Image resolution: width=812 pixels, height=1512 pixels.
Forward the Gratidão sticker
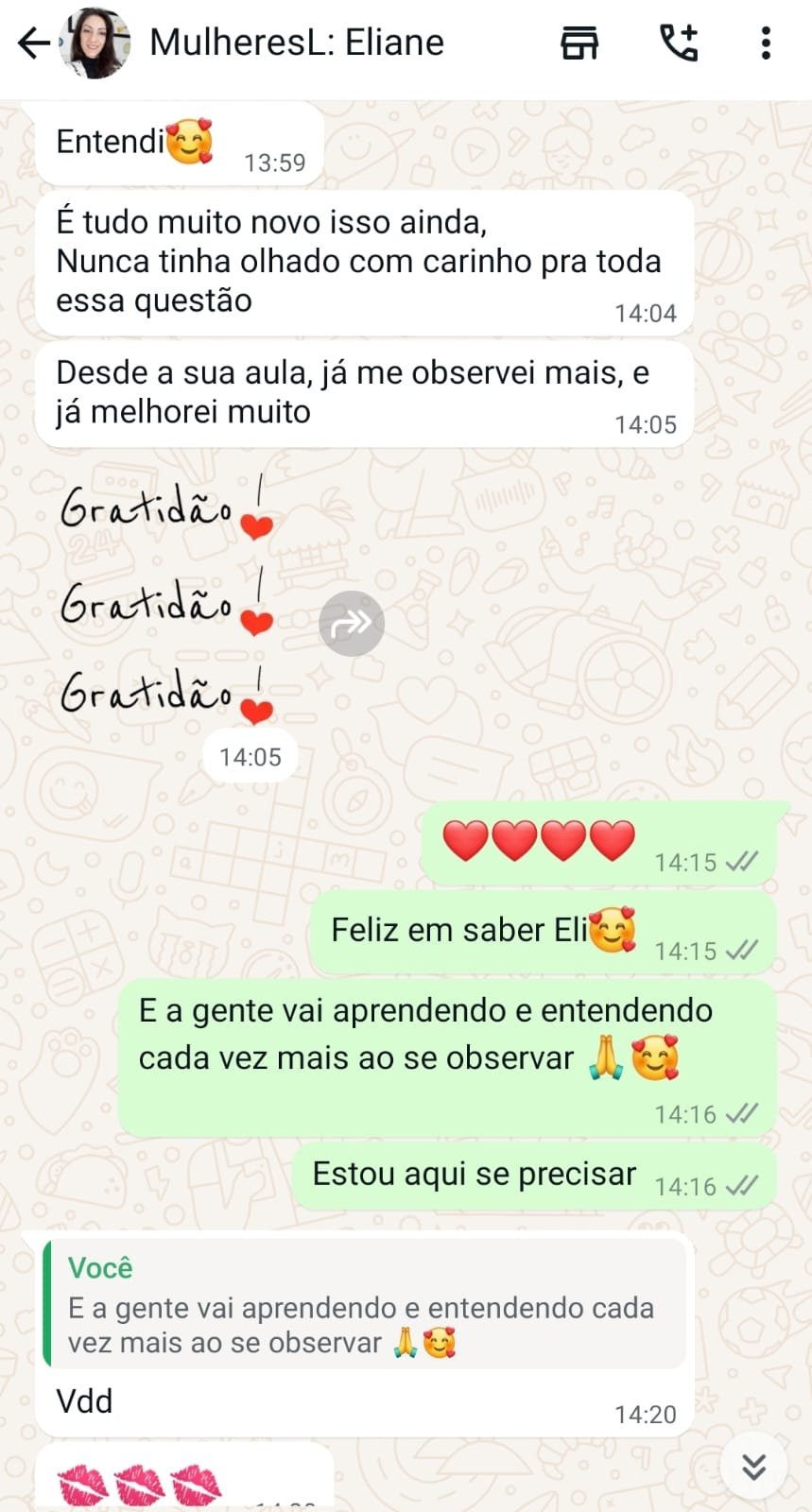click(352, 624)
